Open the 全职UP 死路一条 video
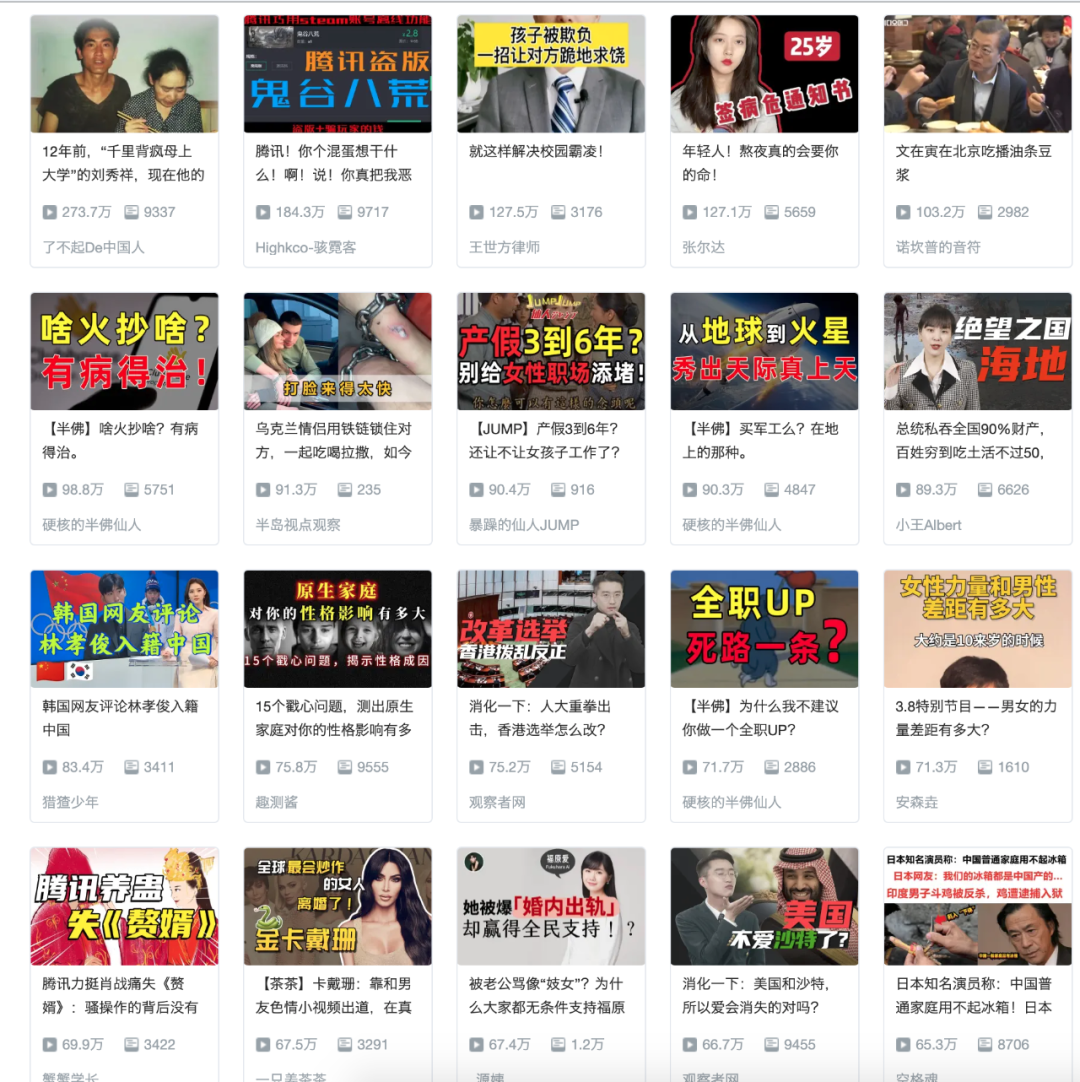Image resolution: width=1080 pixels, height=1082 pixels. point(764,629)
